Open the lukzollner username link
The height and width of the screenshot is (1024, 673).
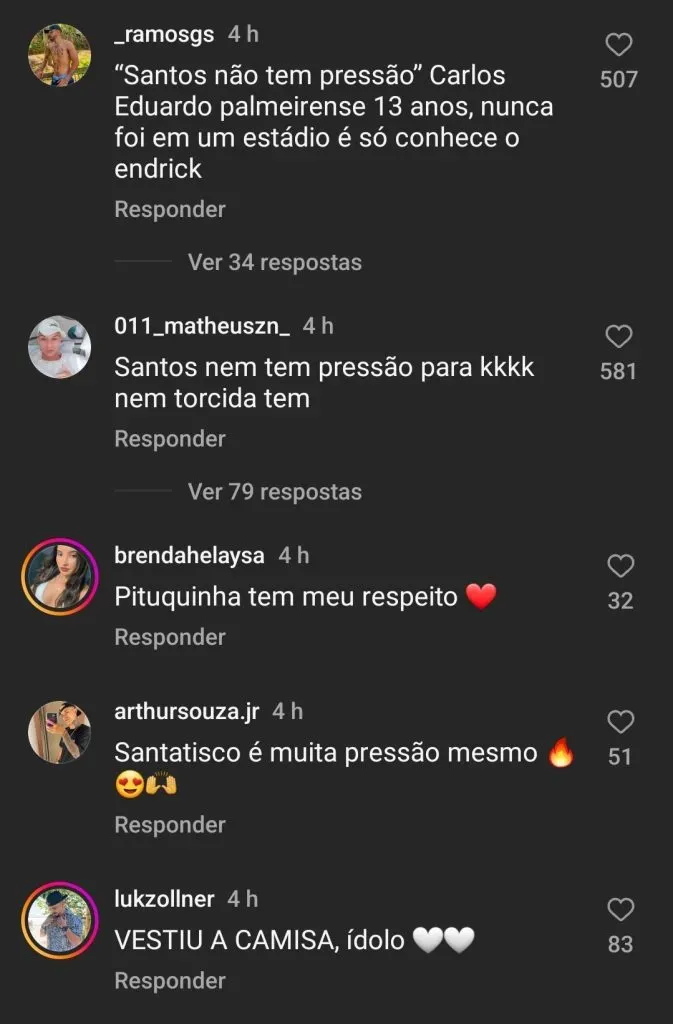(x=165, y=899)
